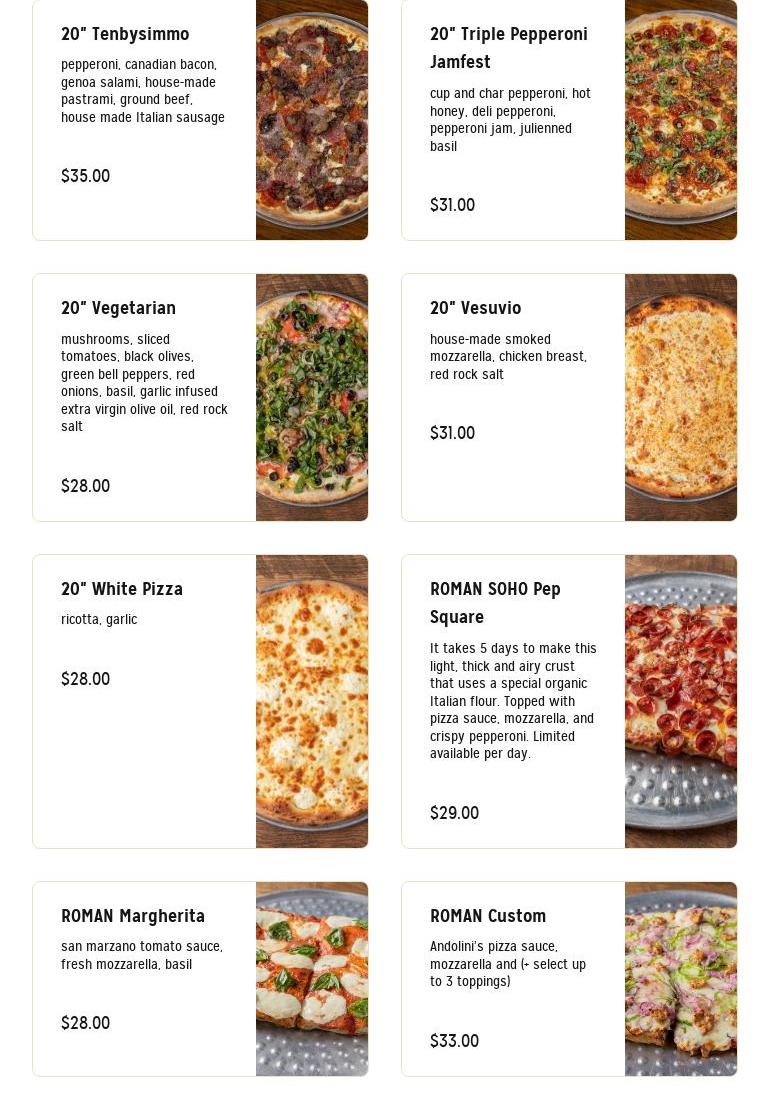Open the 20" Vesuvio pizza card

(x=568, y=397)
